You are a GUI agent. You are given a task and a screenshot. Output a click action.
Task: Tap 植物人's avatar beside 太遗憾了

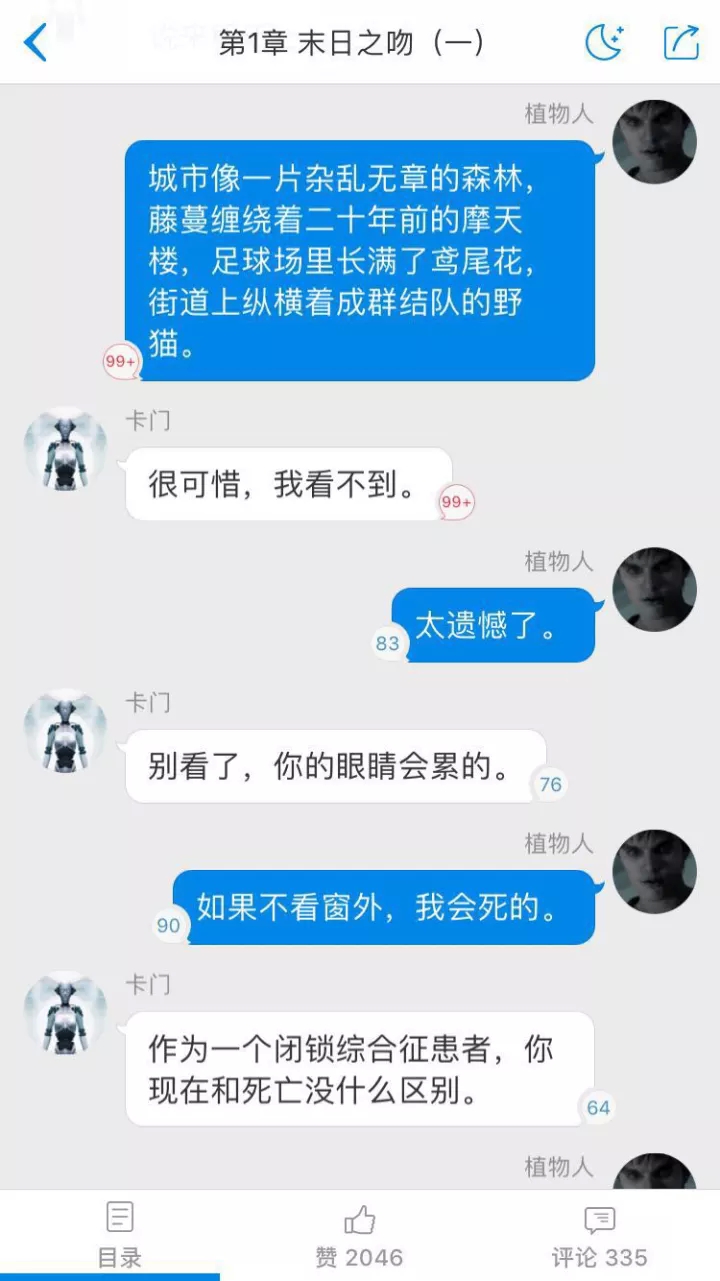pyautogui.click(x=654, y=589)
